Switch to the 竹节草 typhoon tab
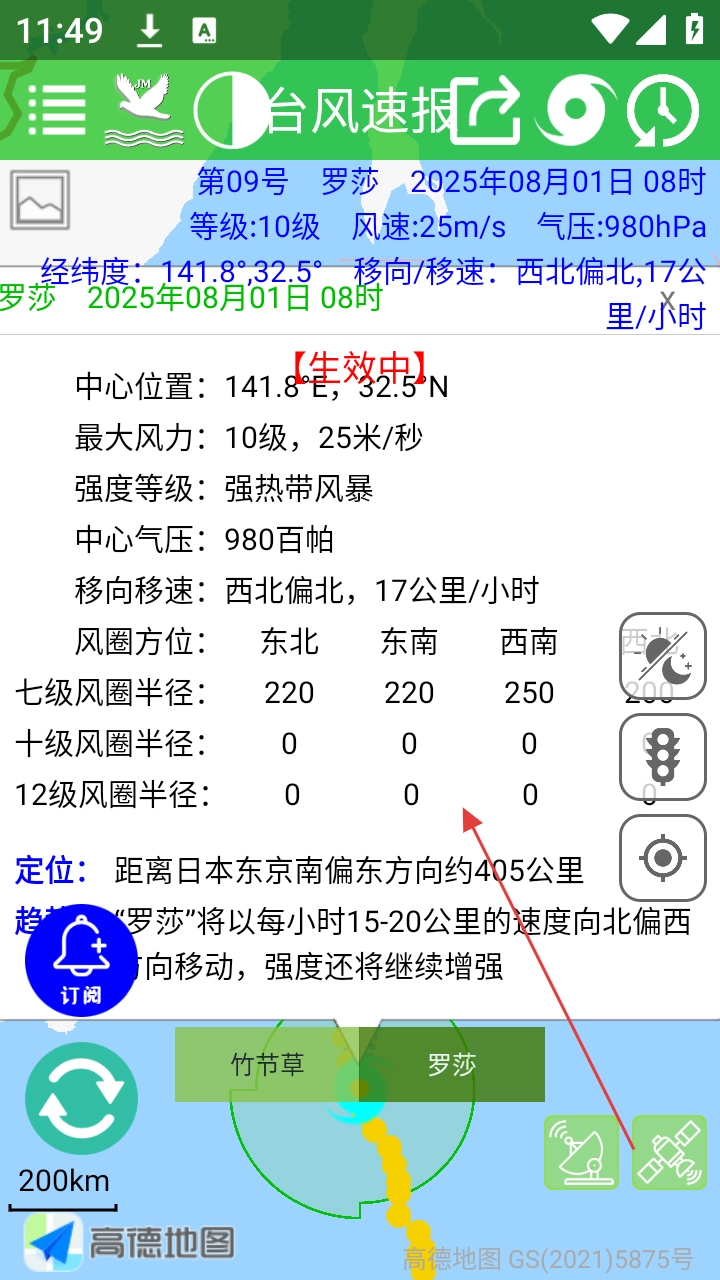This screenshot has width=720, height=1280. (x=267, y=1065)
